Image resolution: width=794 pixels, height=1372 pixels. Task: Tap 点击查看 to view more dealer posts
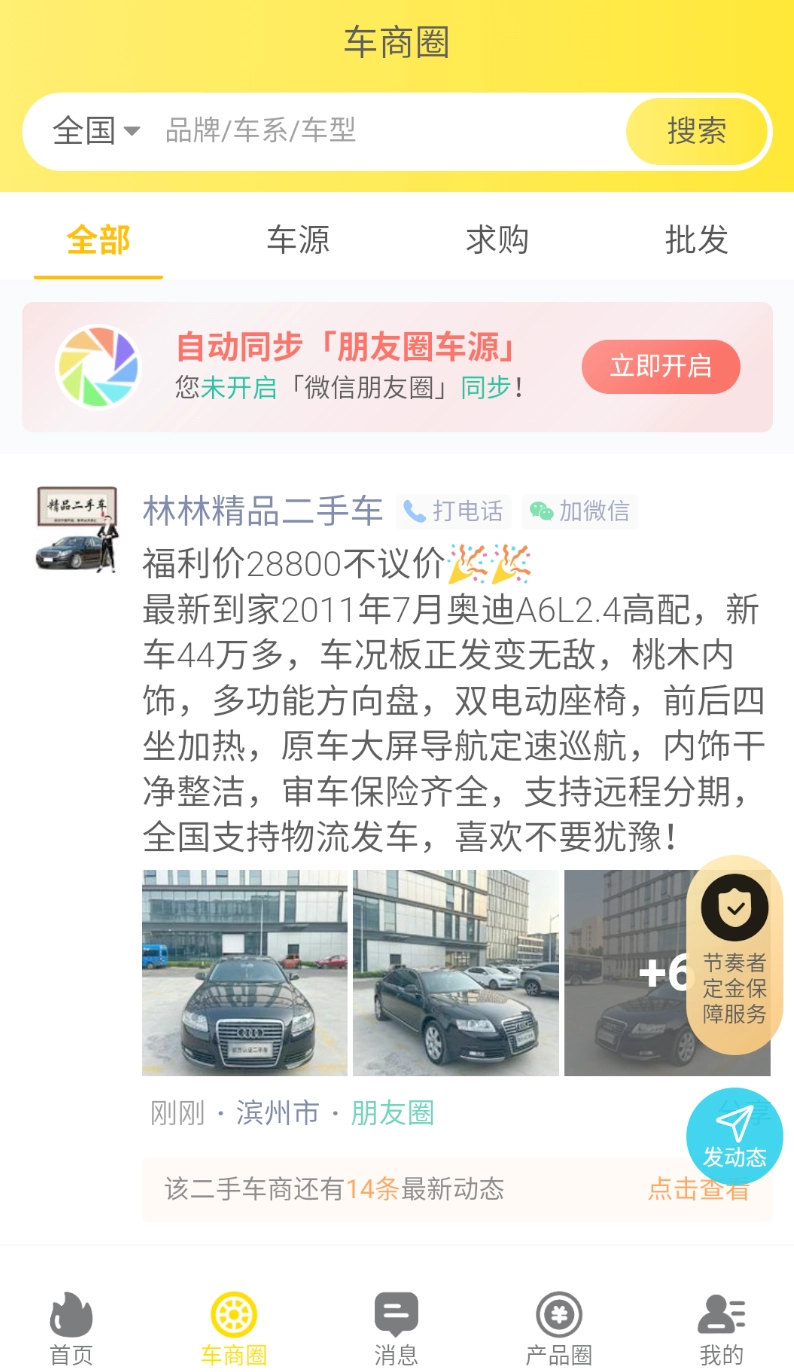[697, 1190]
